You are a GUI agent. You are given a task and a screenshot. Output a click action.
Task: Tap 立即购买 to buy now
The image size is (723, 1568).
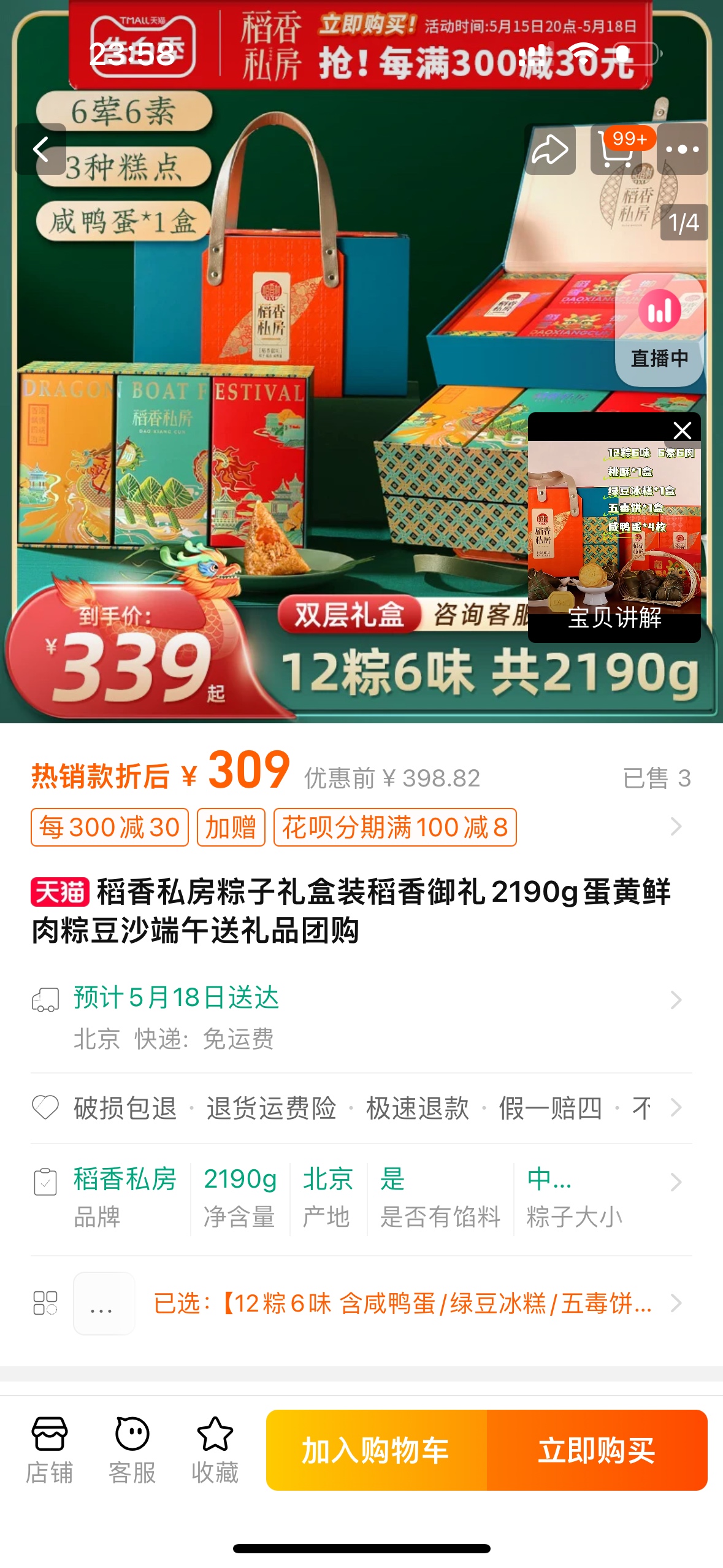click(x=596, y=1450)
